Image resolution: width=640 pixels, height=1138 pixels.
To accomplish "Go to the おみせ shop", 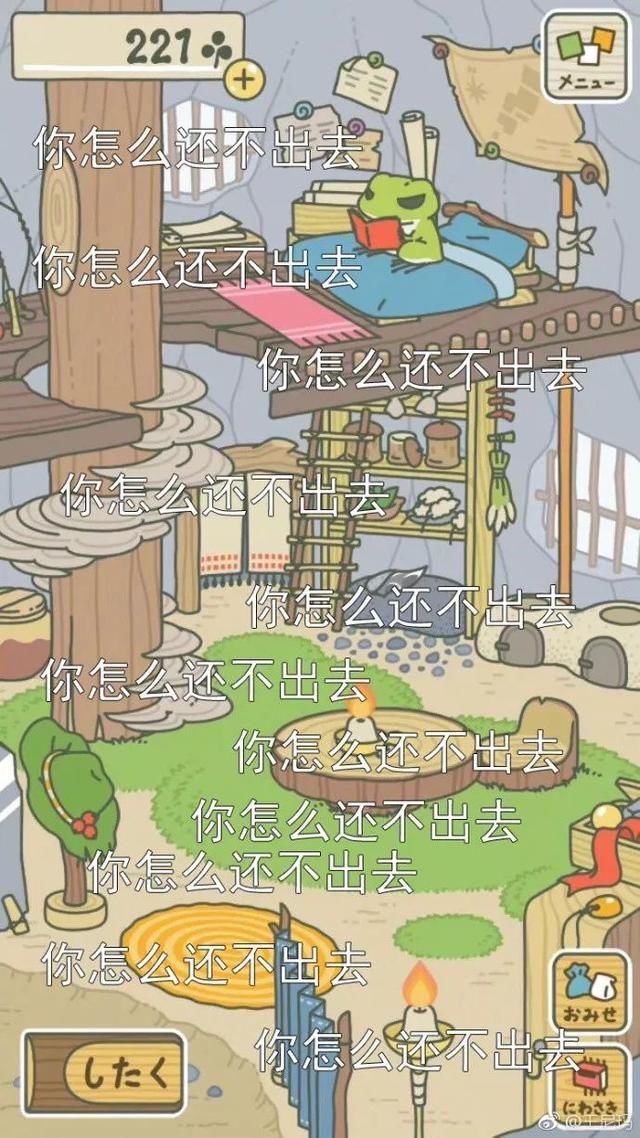I will point(589,990).
